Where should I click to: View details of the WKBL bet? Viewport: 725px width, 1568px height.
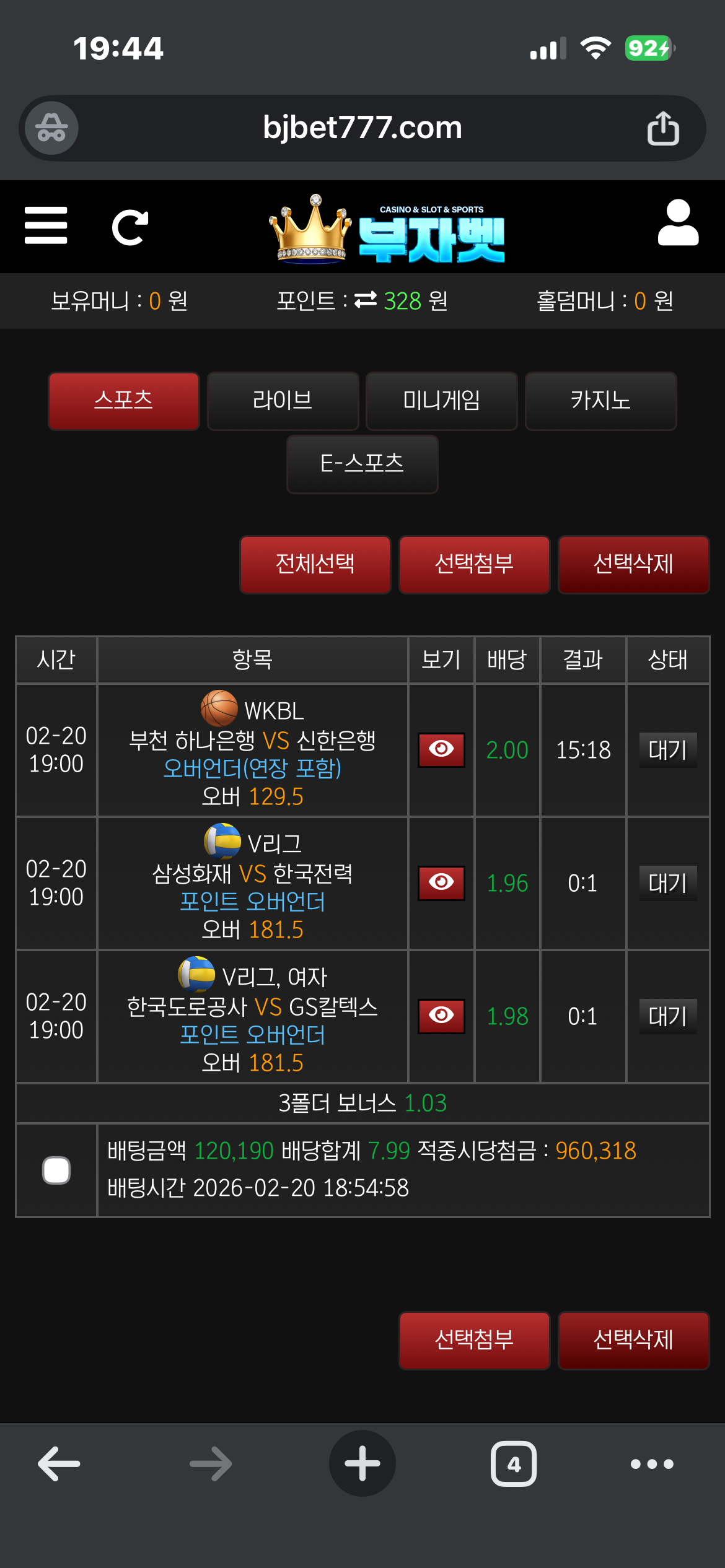tap(441, 750)
